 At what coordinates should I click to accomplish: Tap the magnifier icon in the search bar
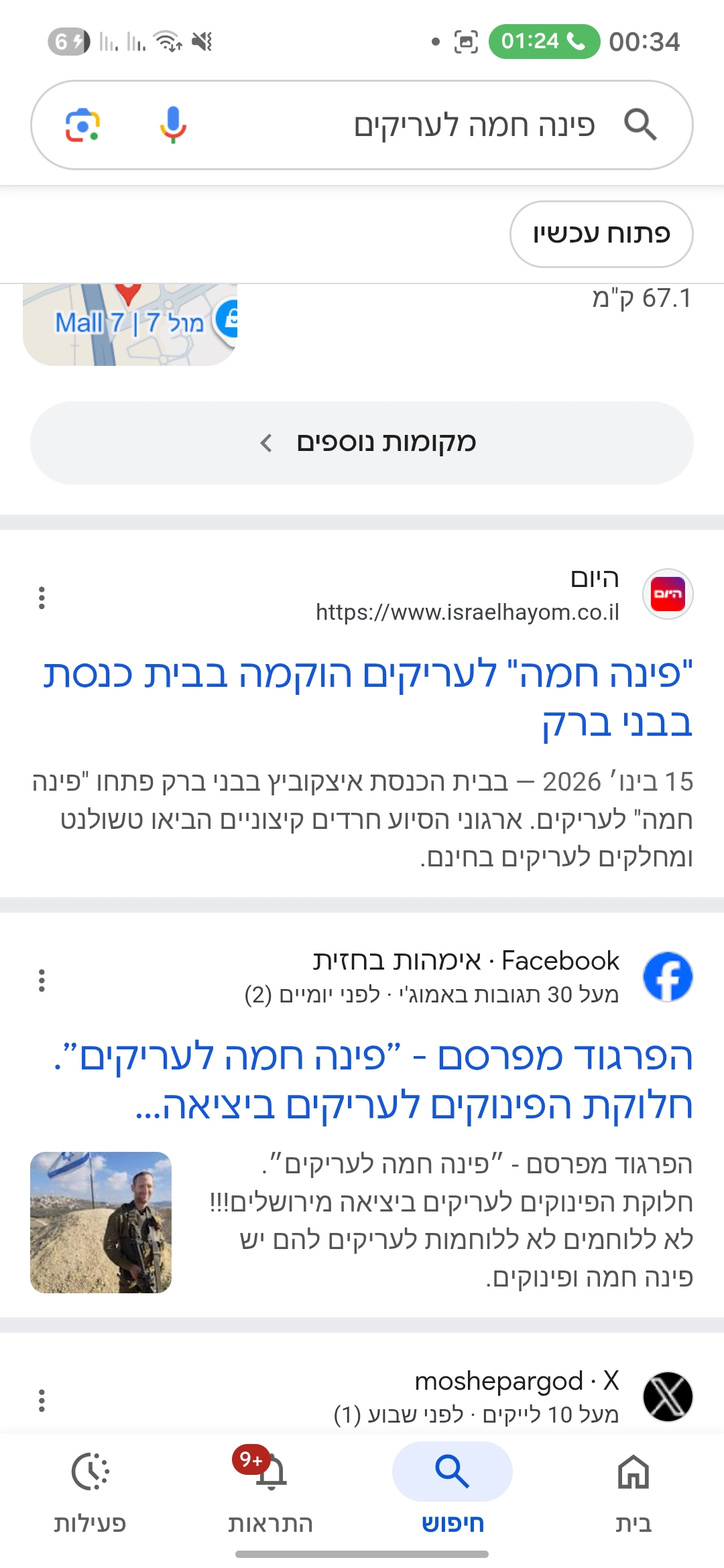[640, 125]
